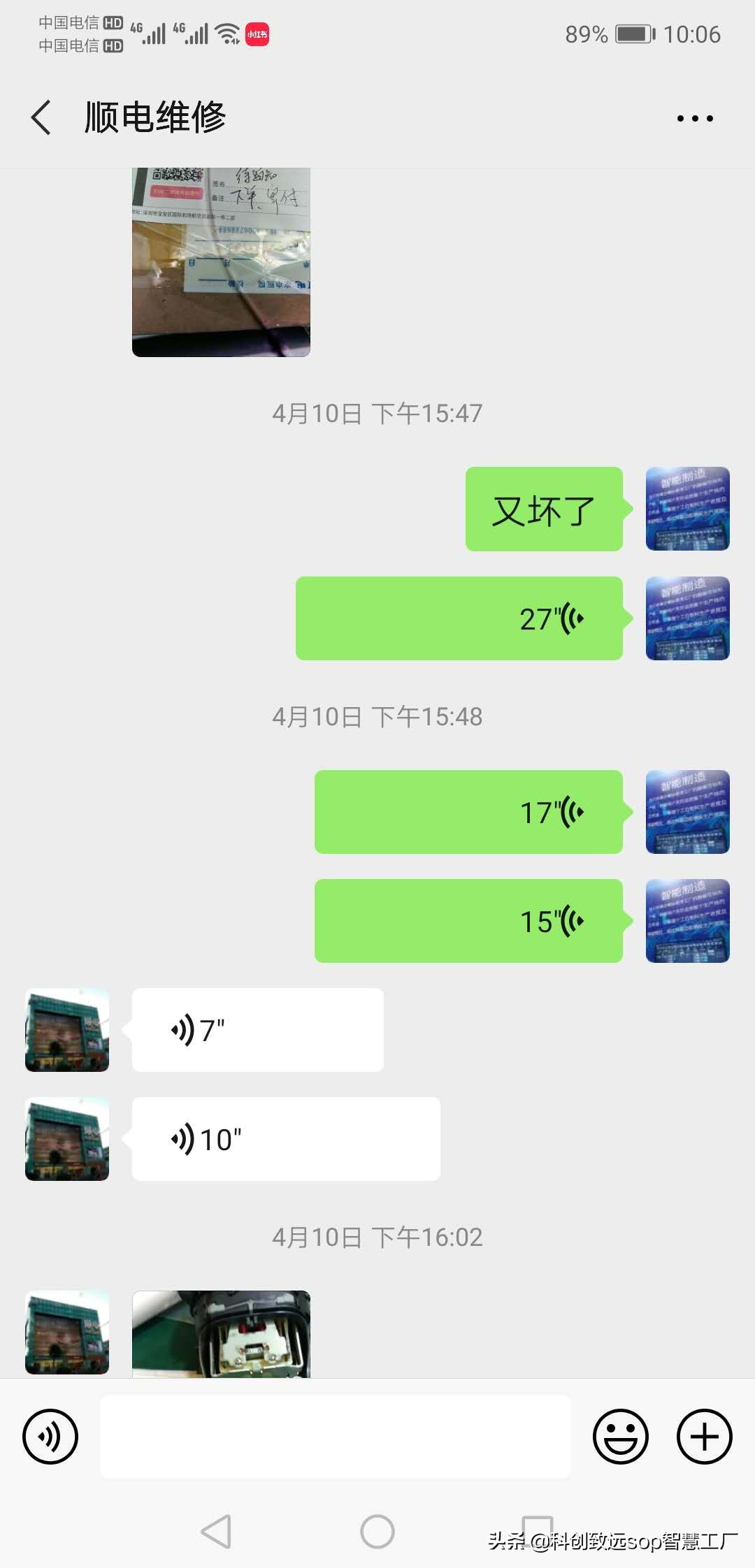
Task: Tap the message text input field
Action: (x=336, y=1437)
